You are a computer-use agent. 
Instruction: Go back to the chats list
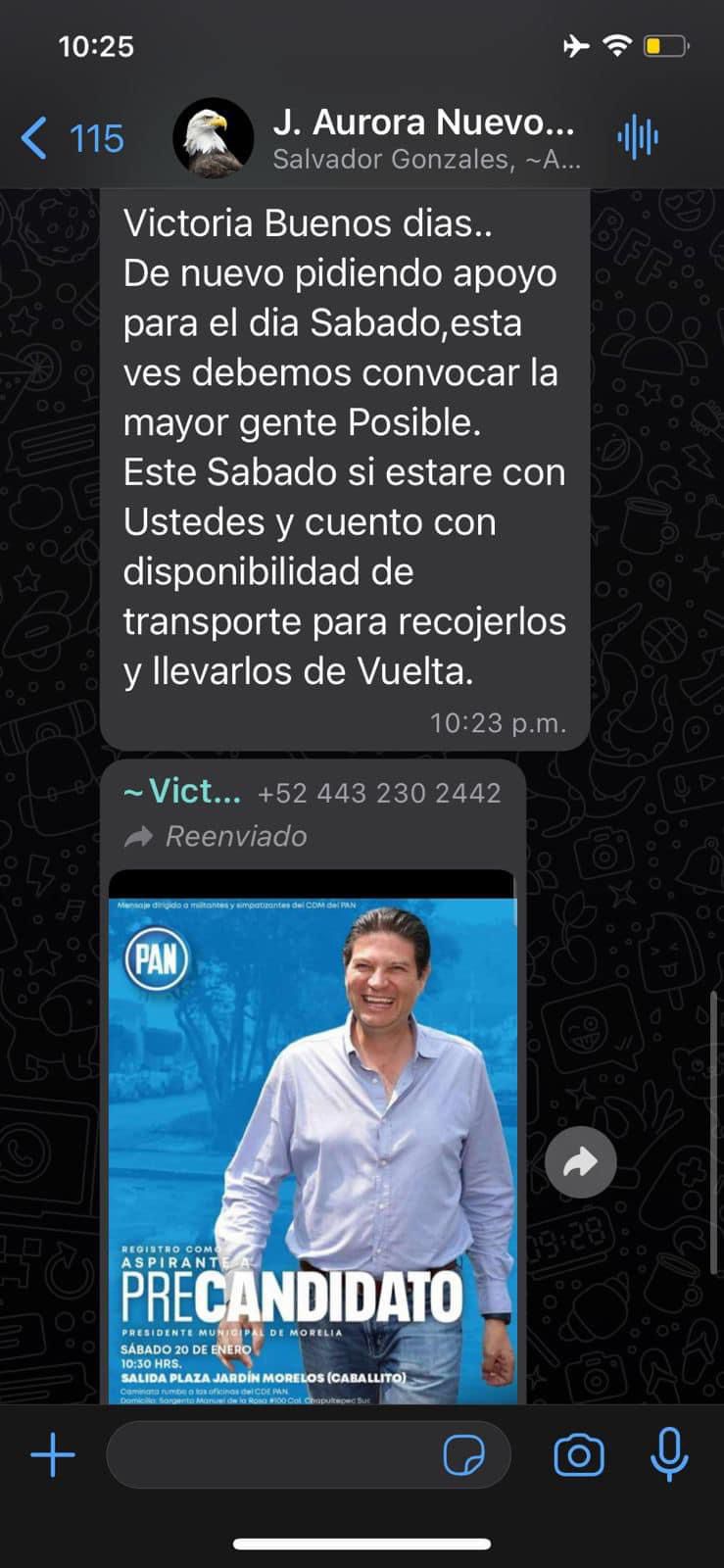click(x=72, y=138)
